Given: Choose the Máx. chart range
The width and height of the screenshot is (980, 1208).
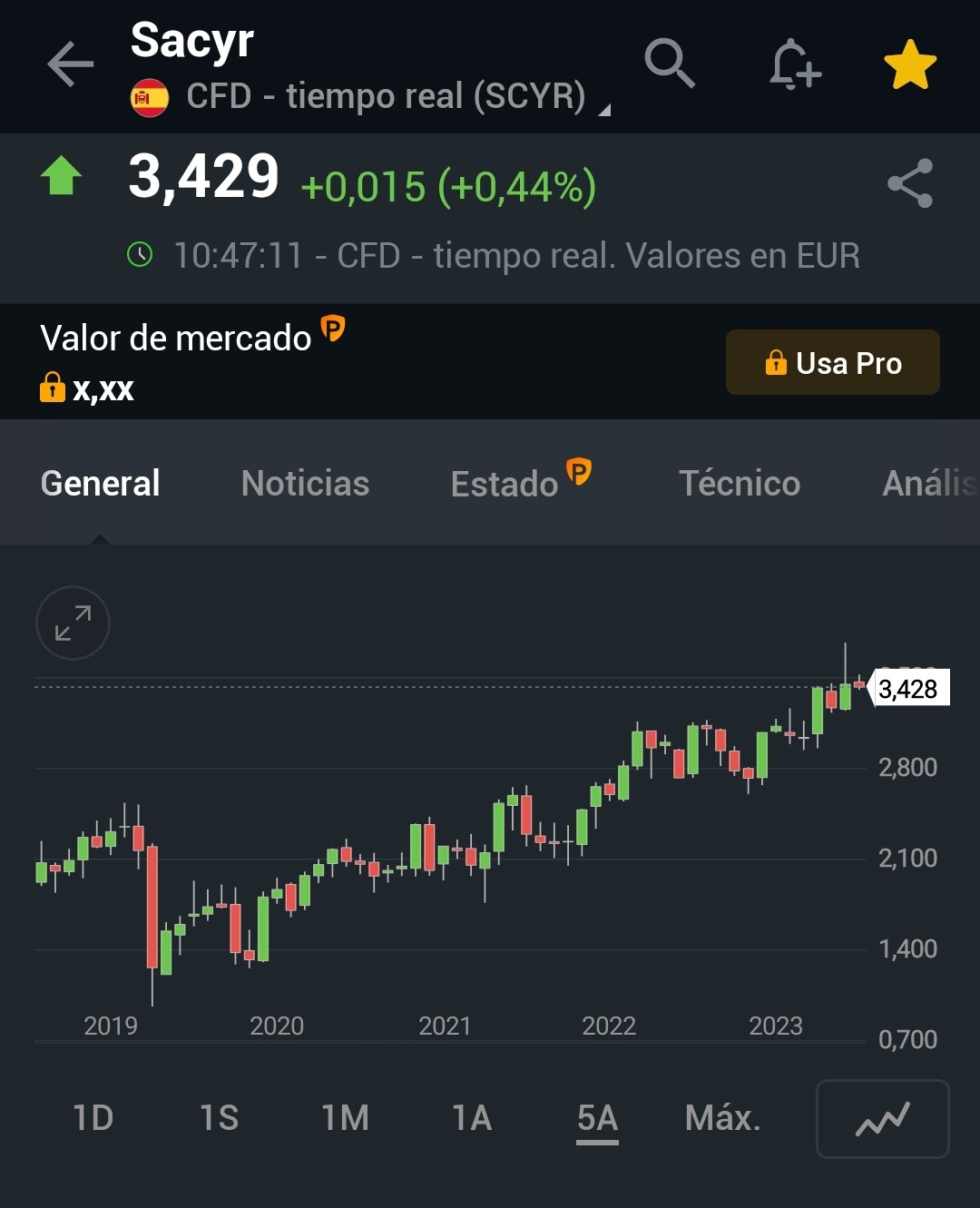Looking at the screenshot, I should pyautogui.click(x=722, y=1118).
